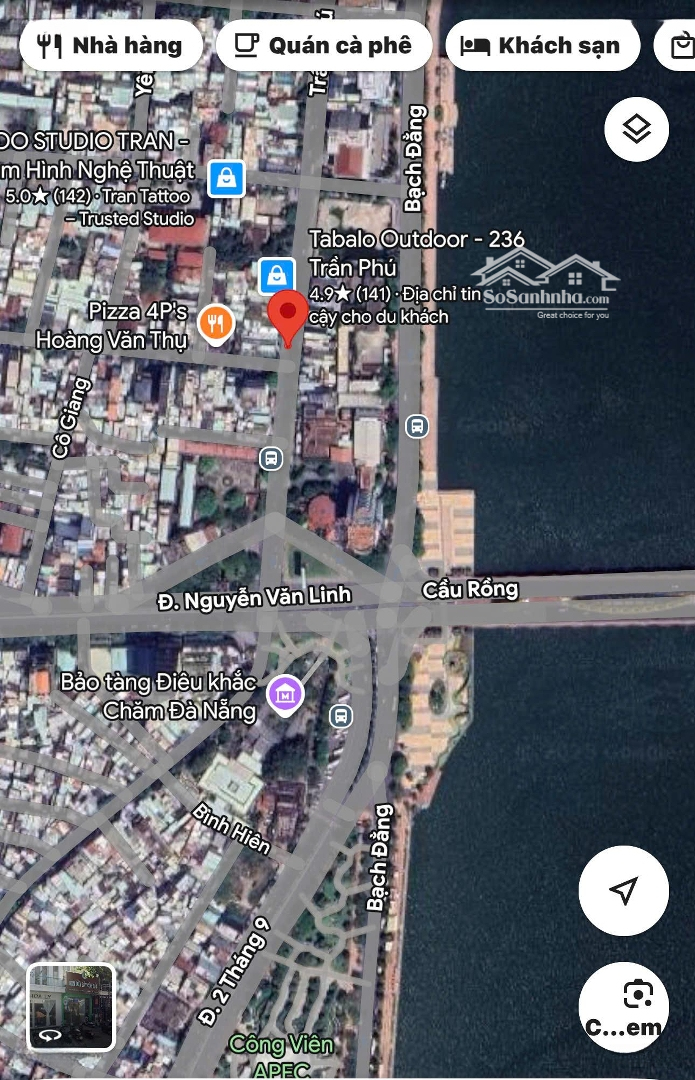Viewport: 695px width, 1080px height.
Task: Select the Bảo tàng Điêu khắc Chăm marker
Action: coord(286,694)
